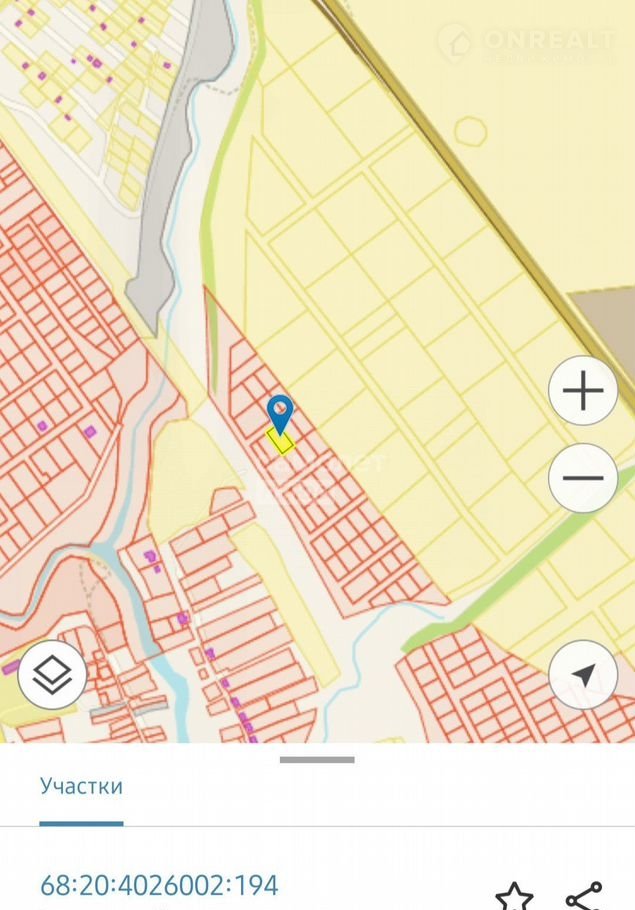Open parcel 68:20:4026002:194 details
635x910 pixels.
[x=159, y=885]
